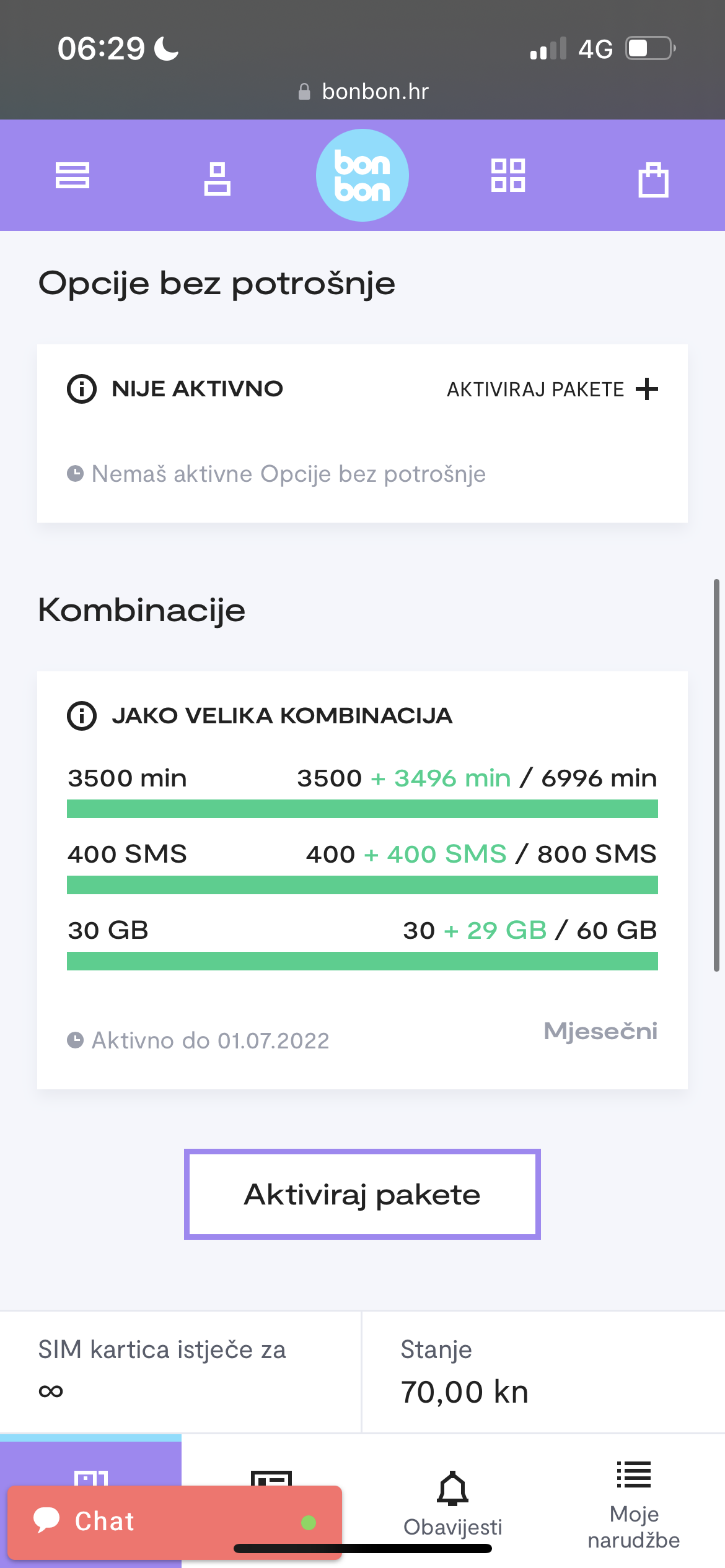Tap the large Aktiviraj pakete button
The image size is (725, 1568).
[362, 1194]
